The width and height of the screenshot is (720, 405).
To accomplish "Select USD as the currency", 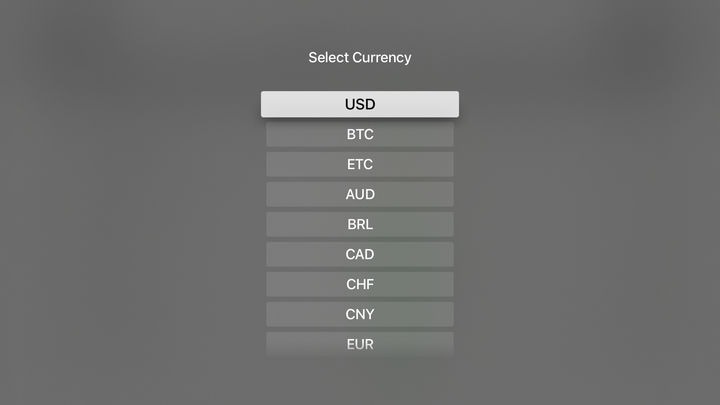I will point(360,104).
